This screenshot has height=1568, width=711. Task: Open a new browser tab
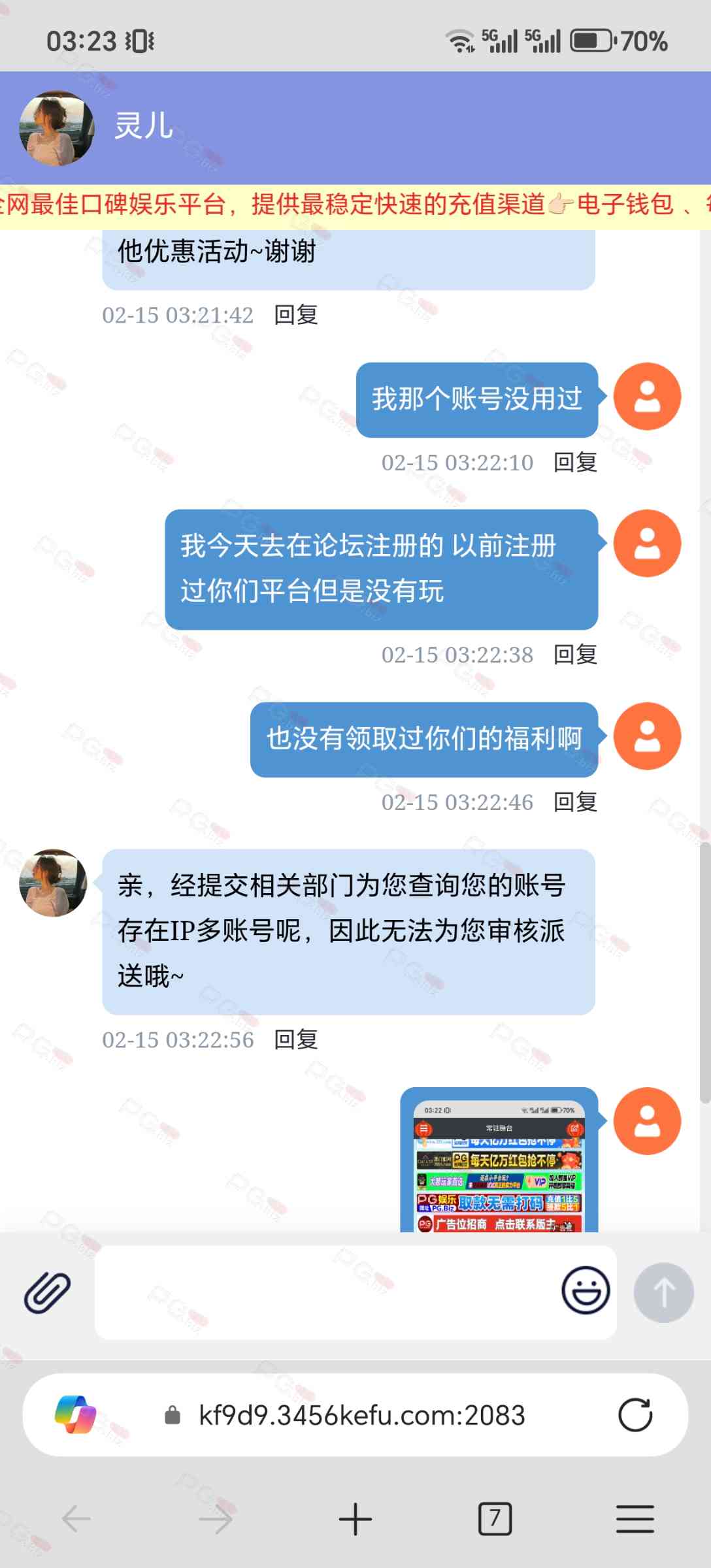coord(355,1518)
